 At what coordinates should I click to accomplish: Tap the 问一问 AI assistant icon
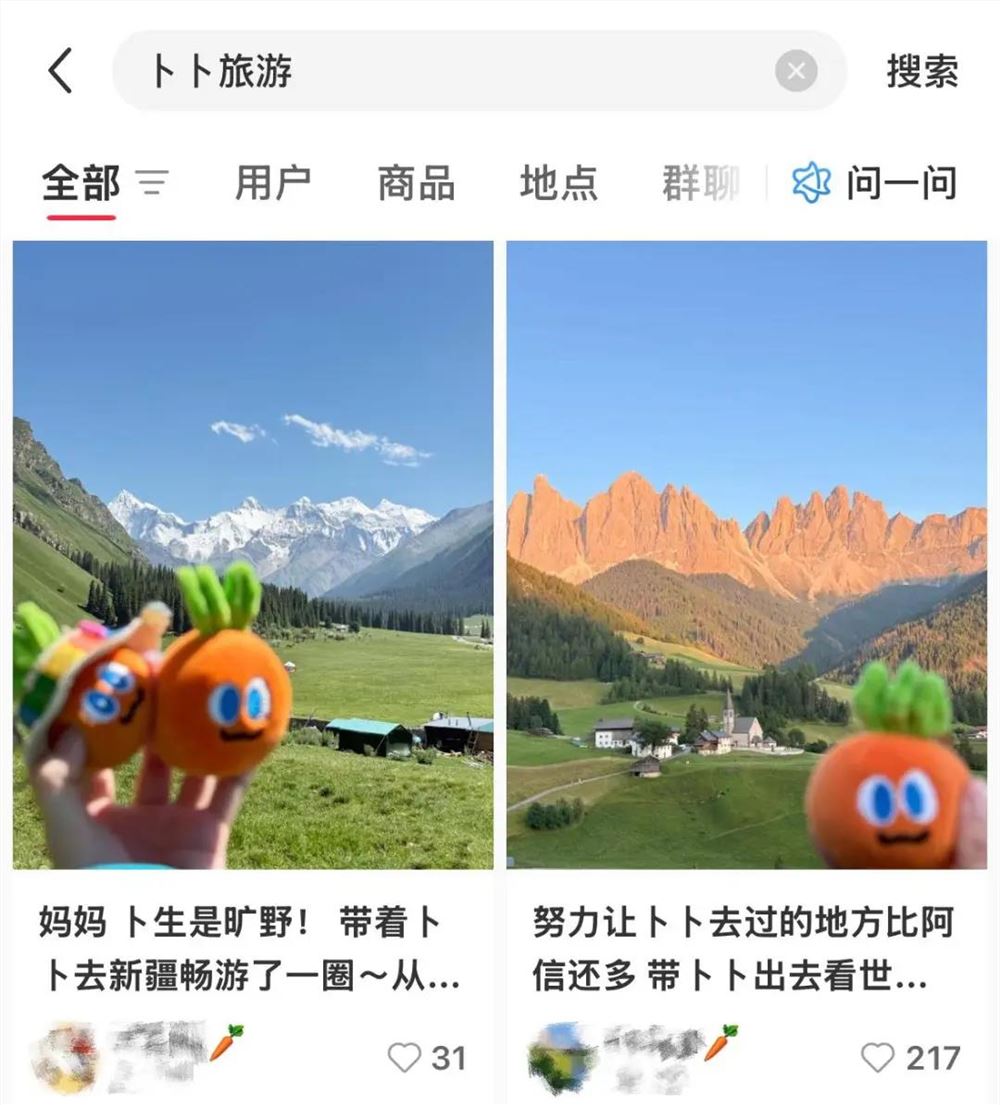click(x=812, y=184)
